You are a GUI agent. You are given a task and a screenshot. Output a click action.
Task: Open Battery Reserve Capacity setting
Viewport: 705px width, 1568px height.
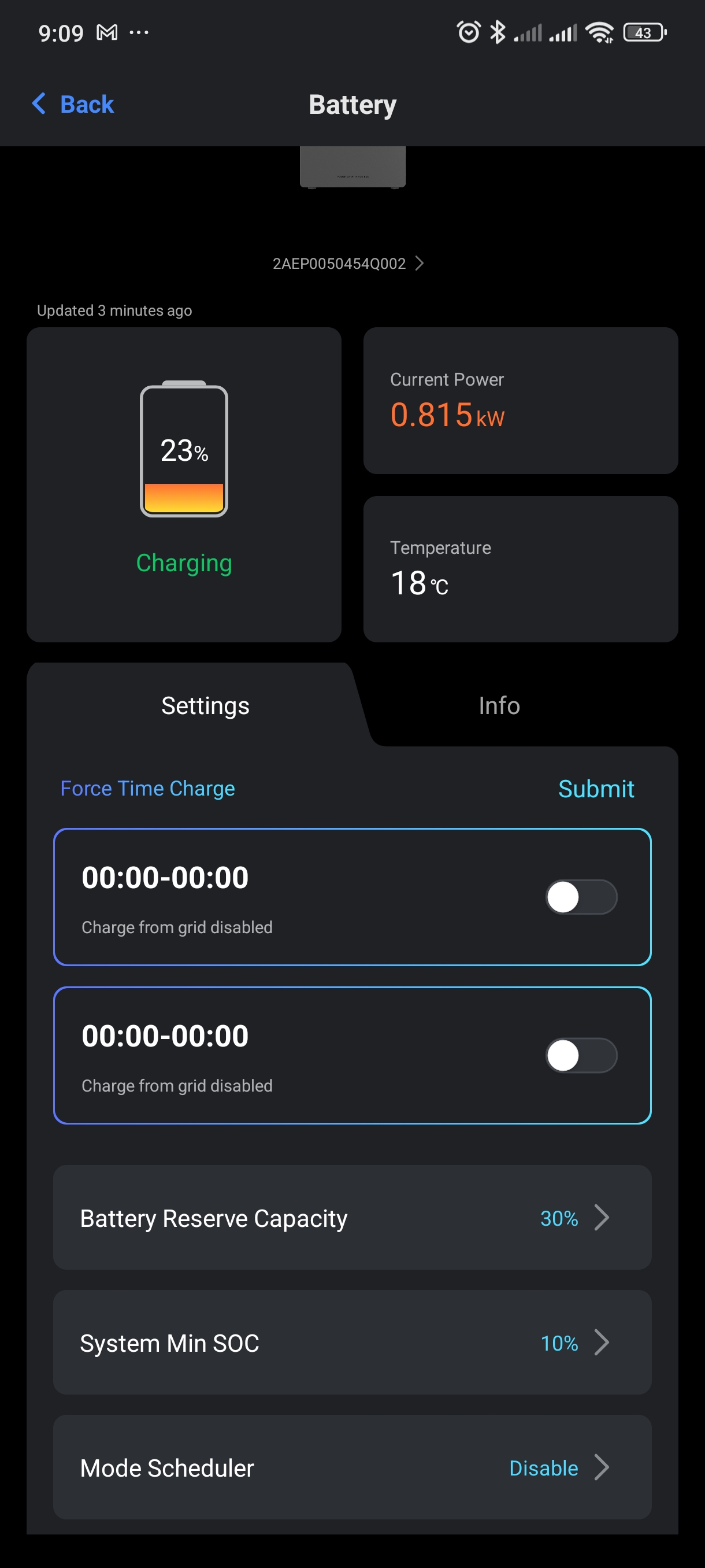click(352, 1218)
